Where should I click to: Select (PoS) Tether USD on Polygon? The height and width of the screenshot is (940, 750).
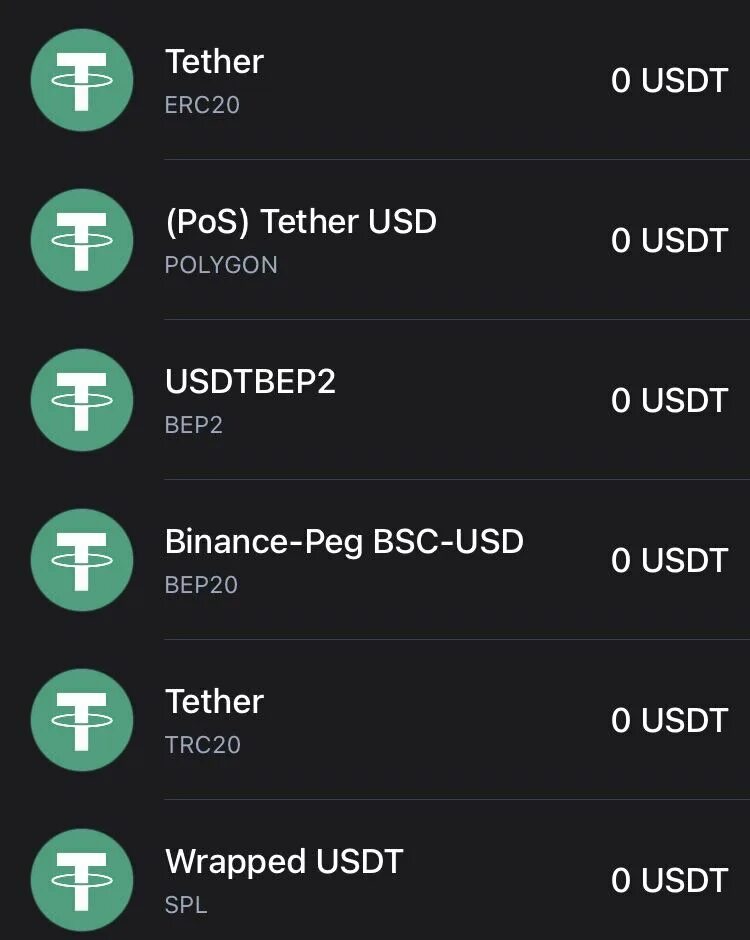pyautogui.click(x=375, y=240)
